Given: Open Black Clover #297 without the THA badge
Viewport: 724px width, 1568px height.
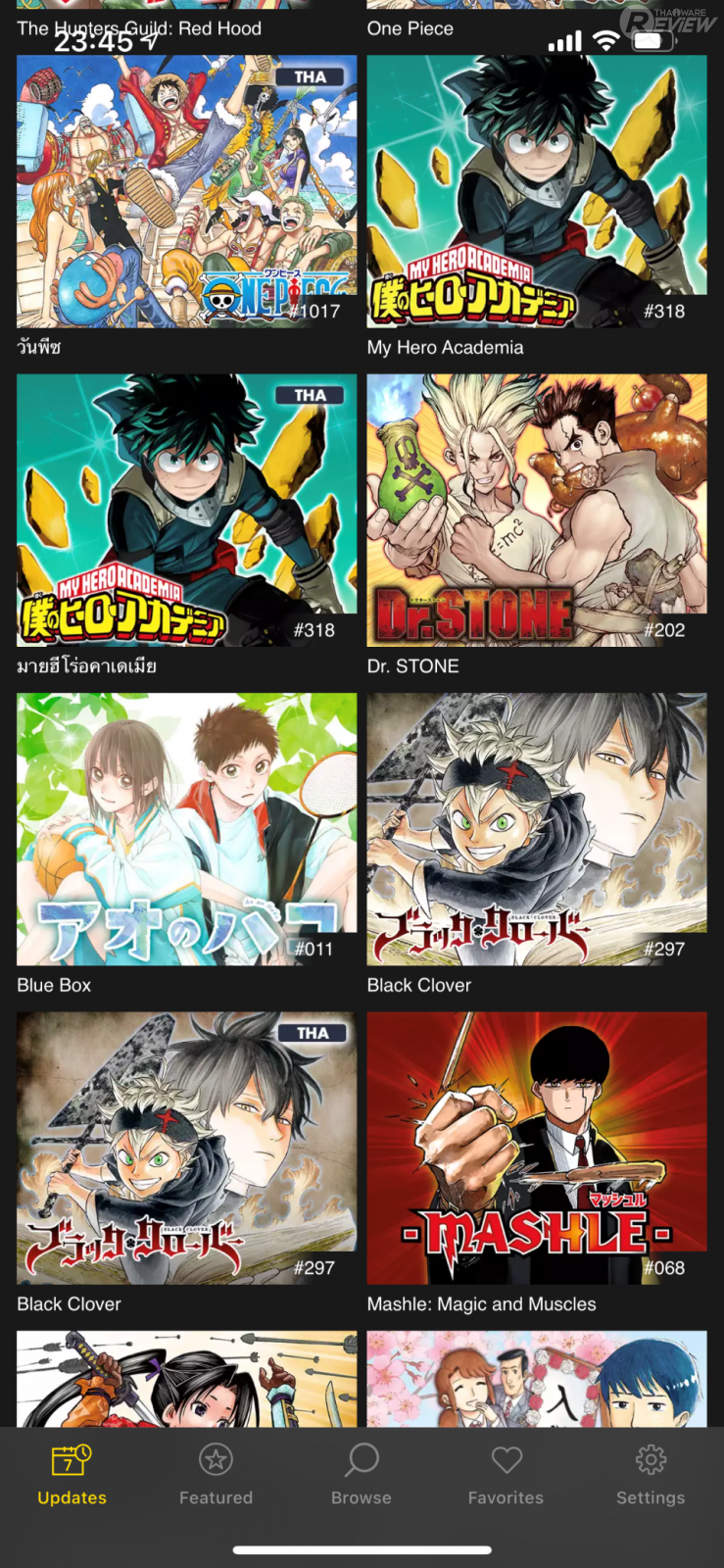Looking at the screenshot, I should coord(536,829).
